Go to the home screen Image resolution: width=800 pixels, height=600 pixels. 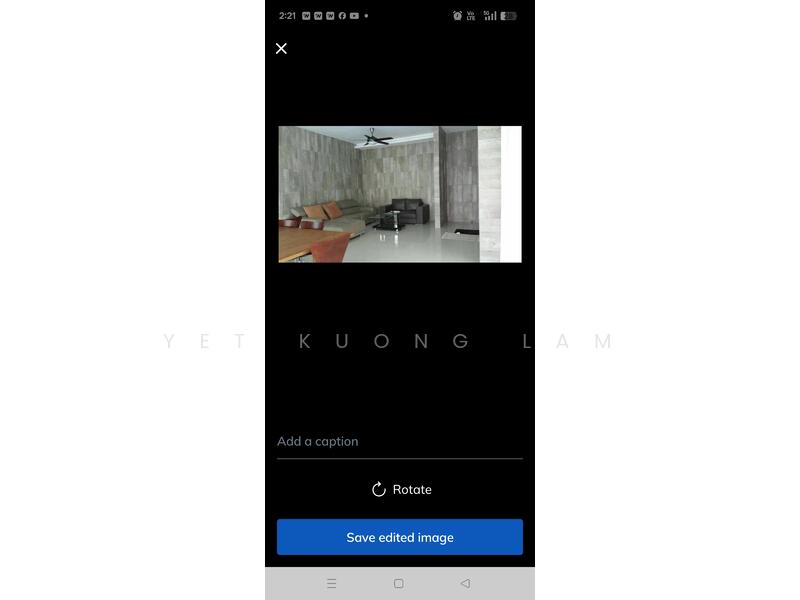point(398,583)
